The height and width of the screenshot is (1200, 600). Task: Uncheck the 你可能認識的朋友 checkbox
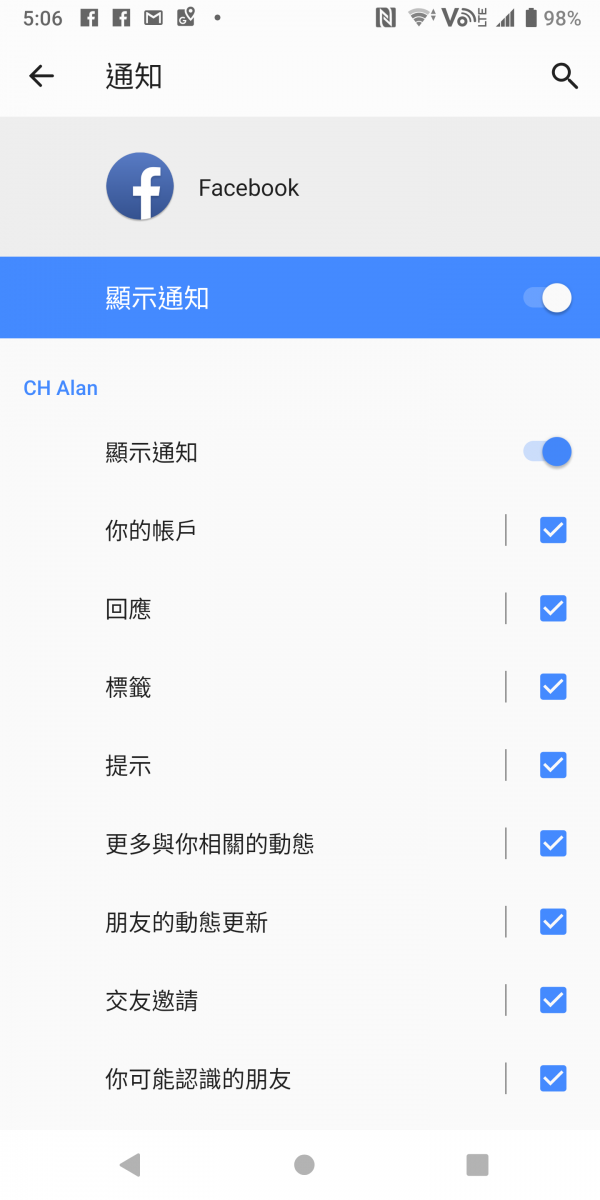pos(553,1078)
